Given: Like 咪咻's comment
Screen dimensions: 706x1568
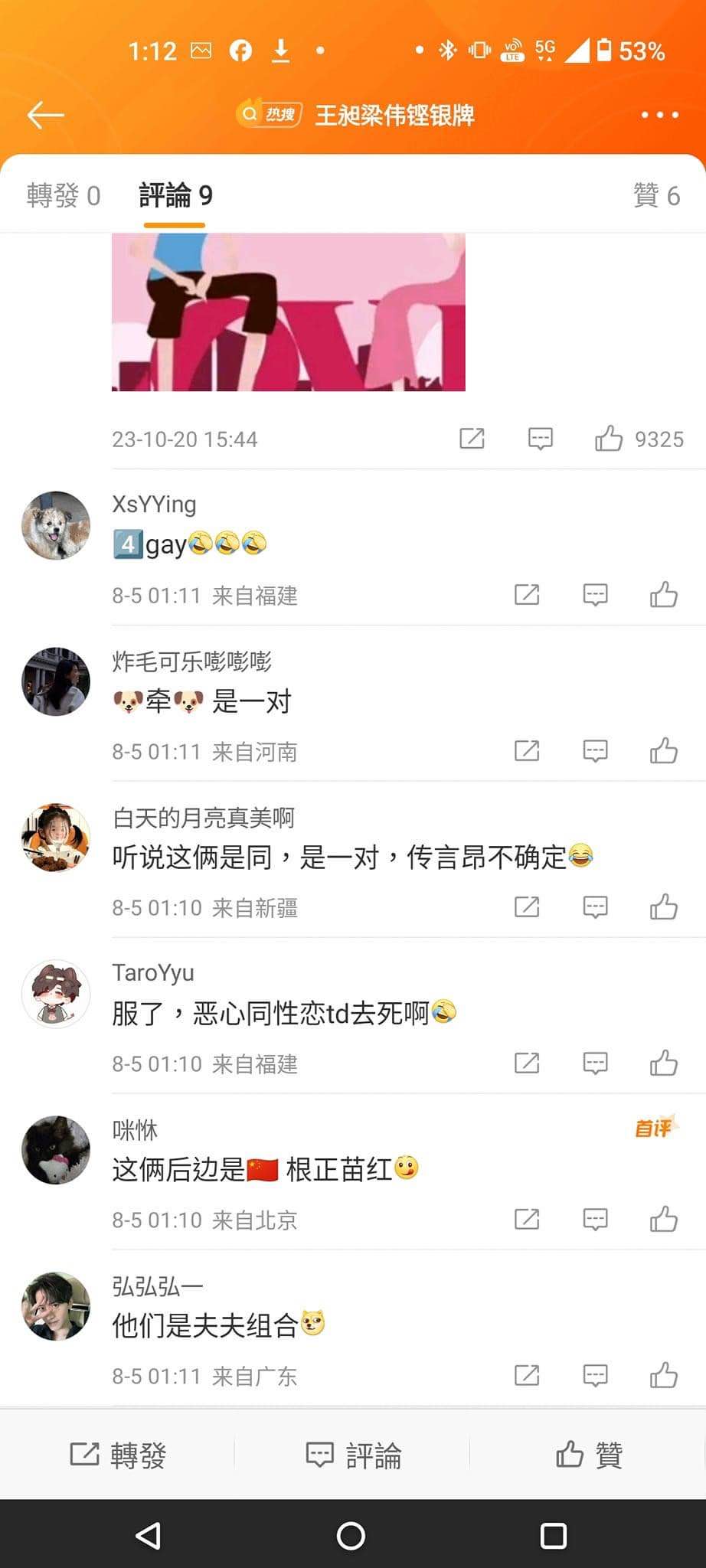Looking at the screenshot, I should tap(663, 1220).
